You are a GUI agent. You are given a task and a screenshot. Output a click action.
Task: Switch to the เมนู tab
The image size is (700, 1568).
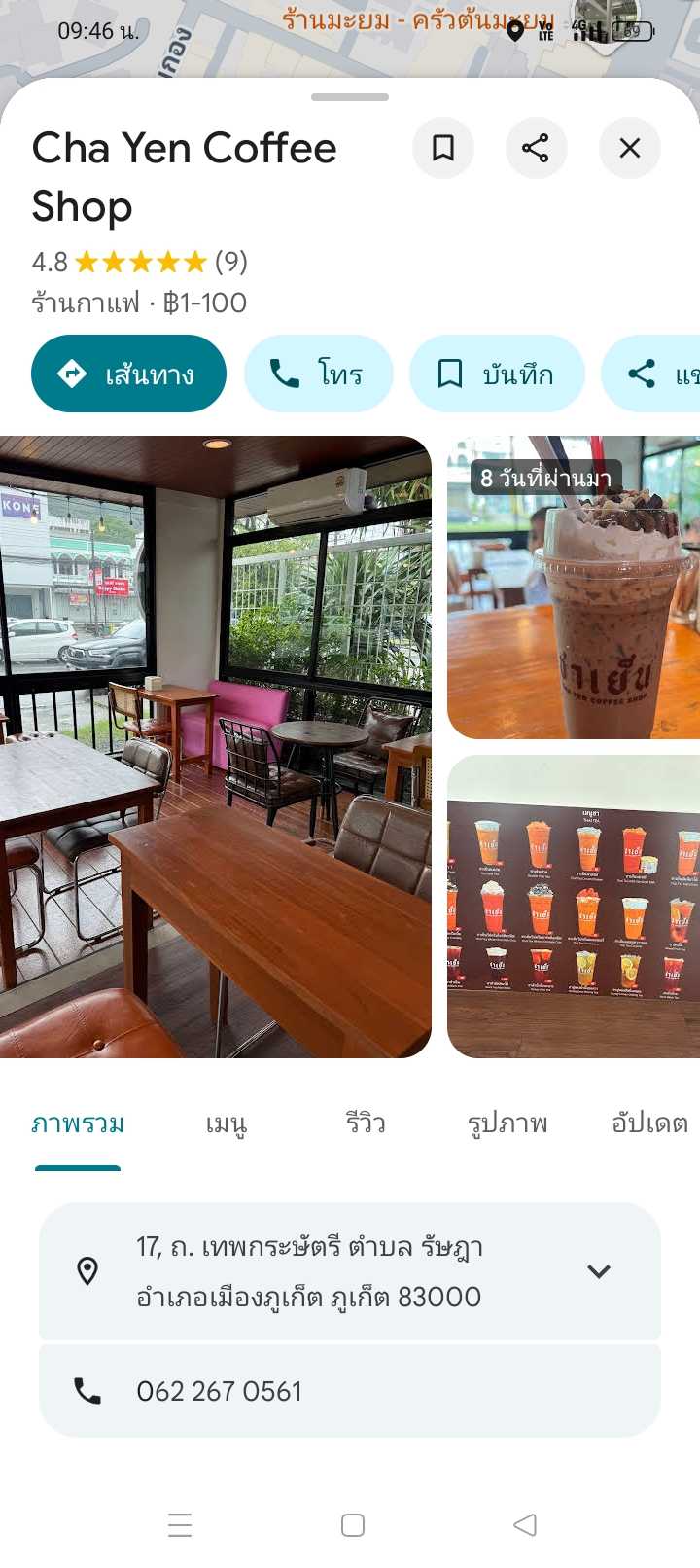tap(227, 1124)
